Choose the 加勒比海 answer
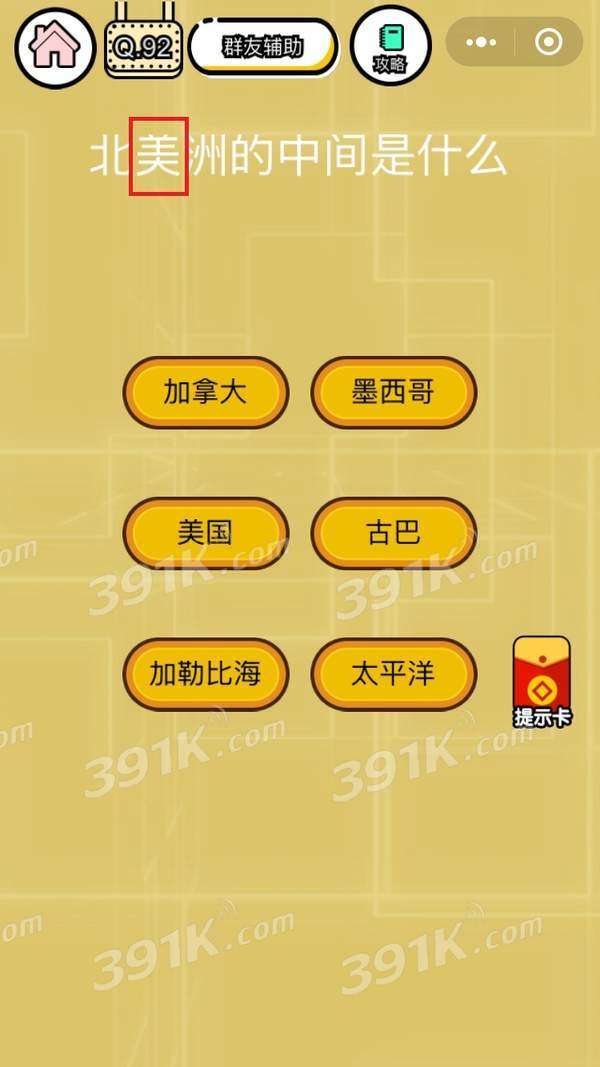The image size is (600, 1067). coord(205,674)
